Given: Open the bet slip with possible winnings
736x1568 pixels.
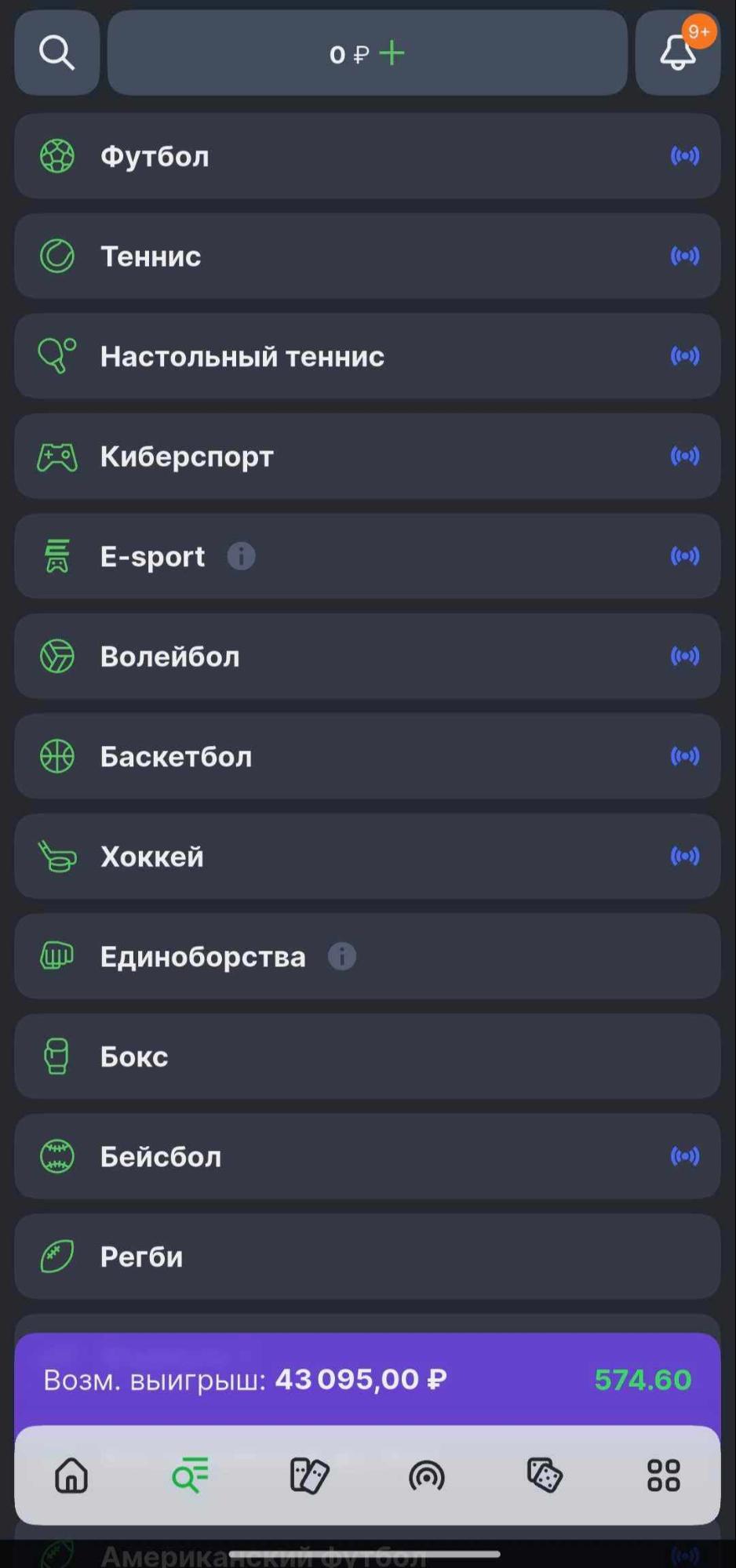Looking at the screenshot, I should (x=367, y=1380).
